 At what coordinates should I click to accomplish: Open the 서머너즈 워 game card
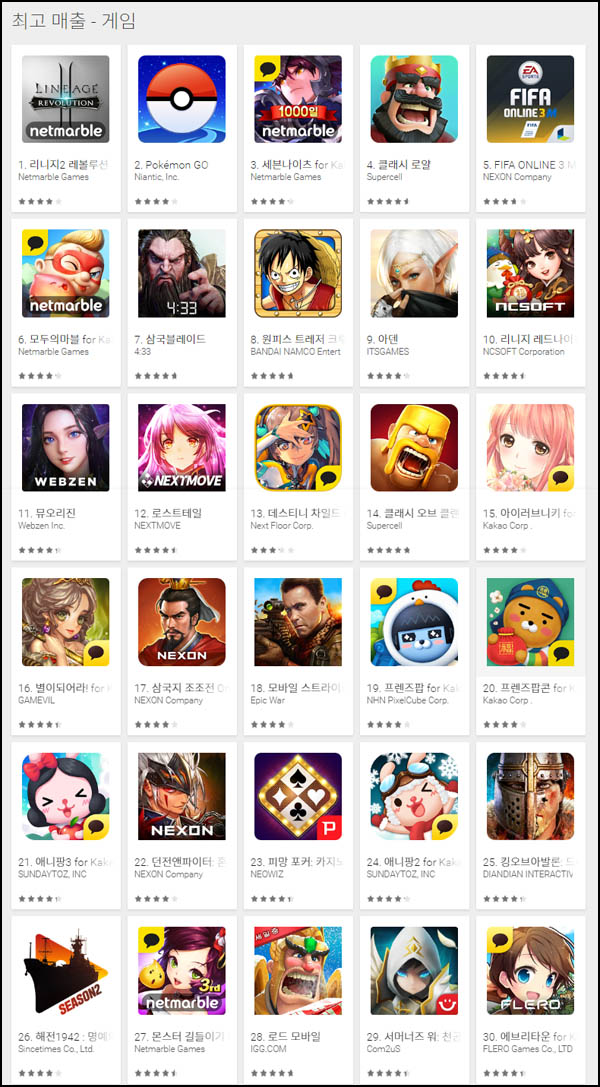tap(414, 971)
